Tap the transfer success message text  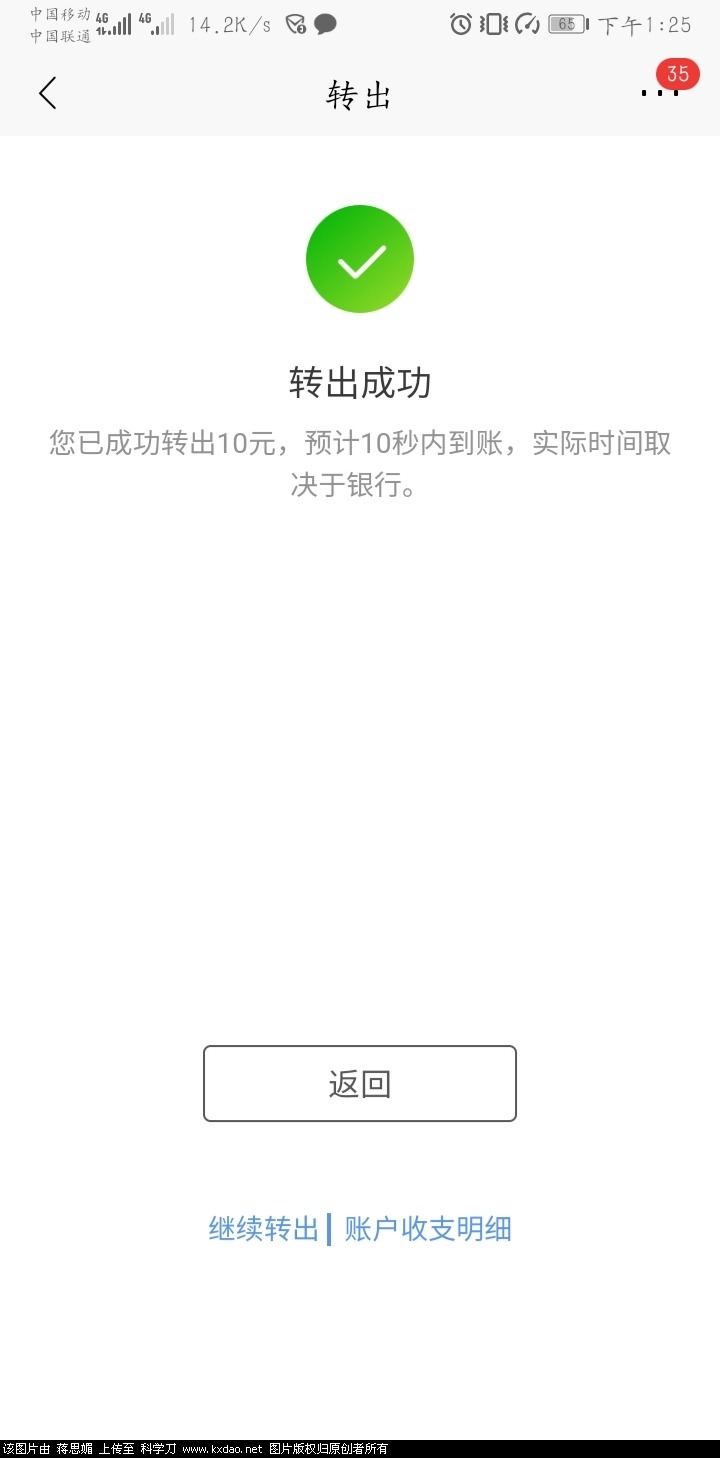[x=360, y=462]
